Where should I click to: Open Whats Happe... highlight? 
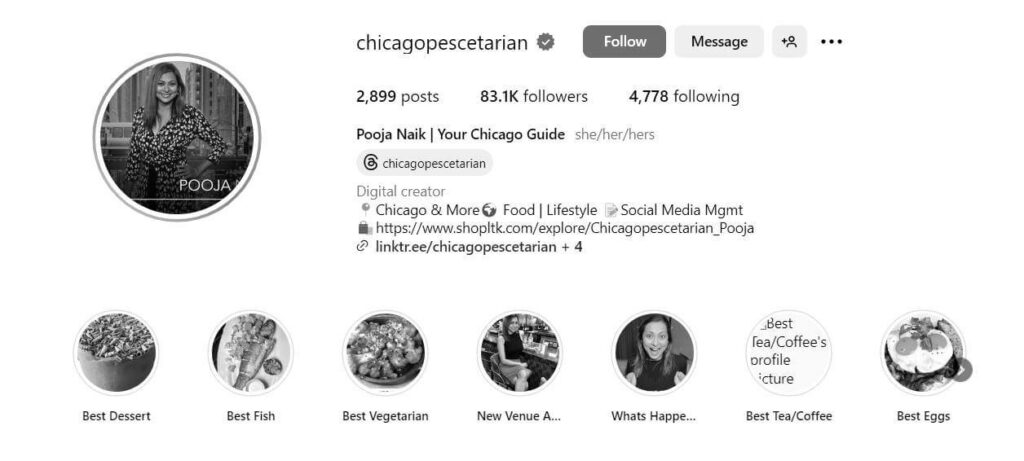pyautogui.click(x=653, y=352)
